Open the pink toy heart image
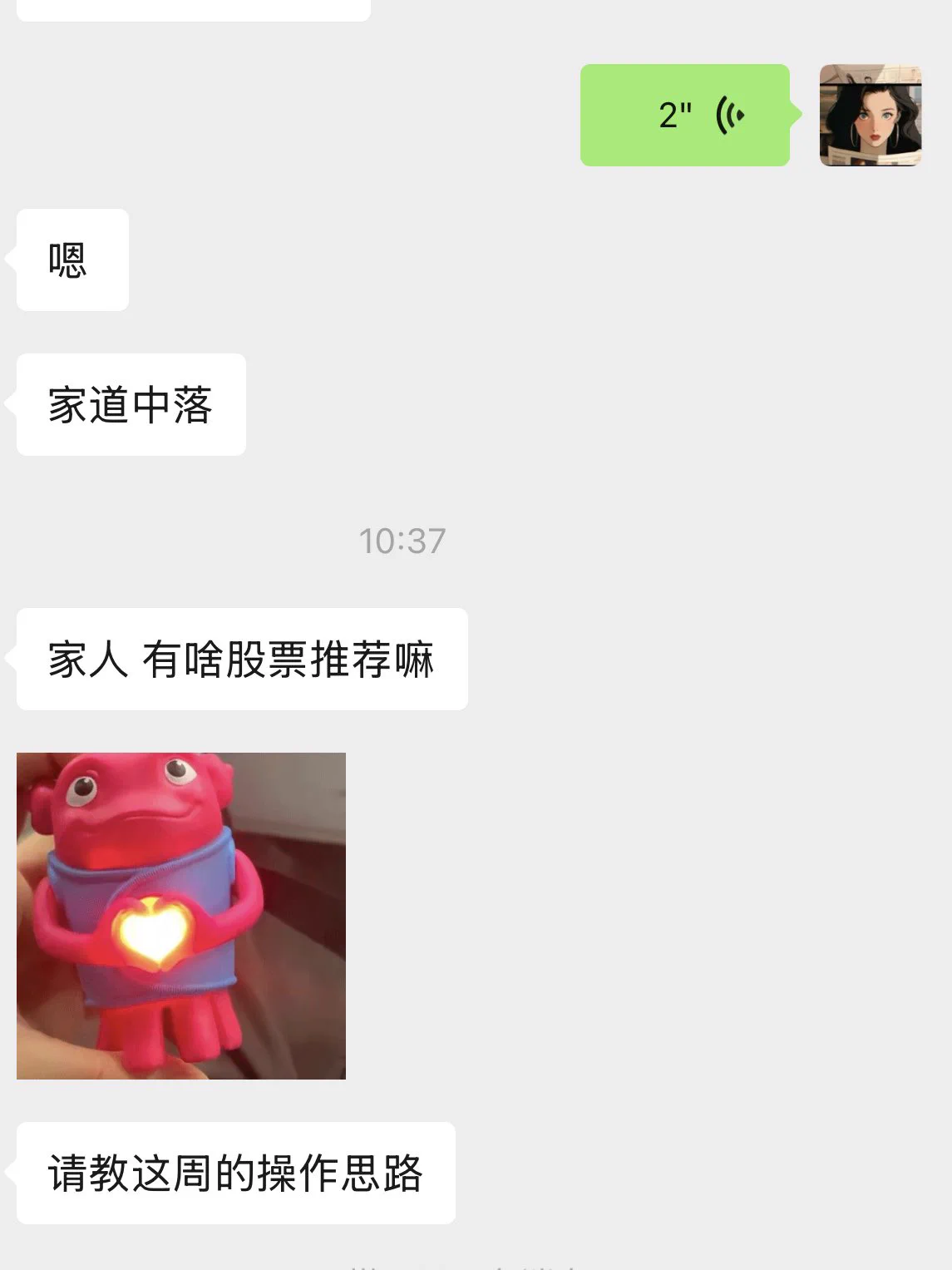The height and width of the screenshot is (1270, 952). (181, 916)
